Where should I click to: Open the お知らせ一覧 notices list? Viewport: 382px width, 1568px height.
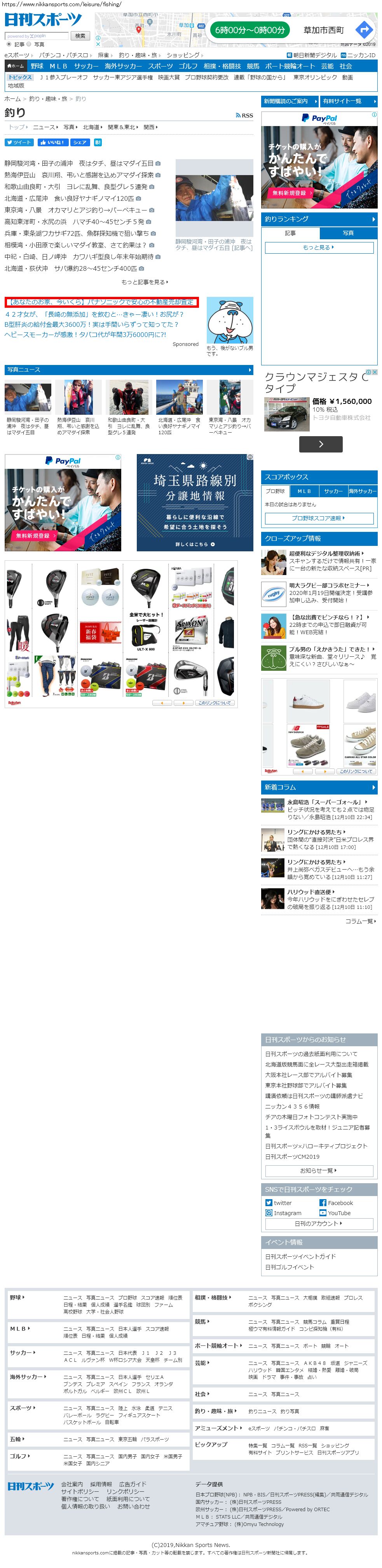coord(319,1170)
